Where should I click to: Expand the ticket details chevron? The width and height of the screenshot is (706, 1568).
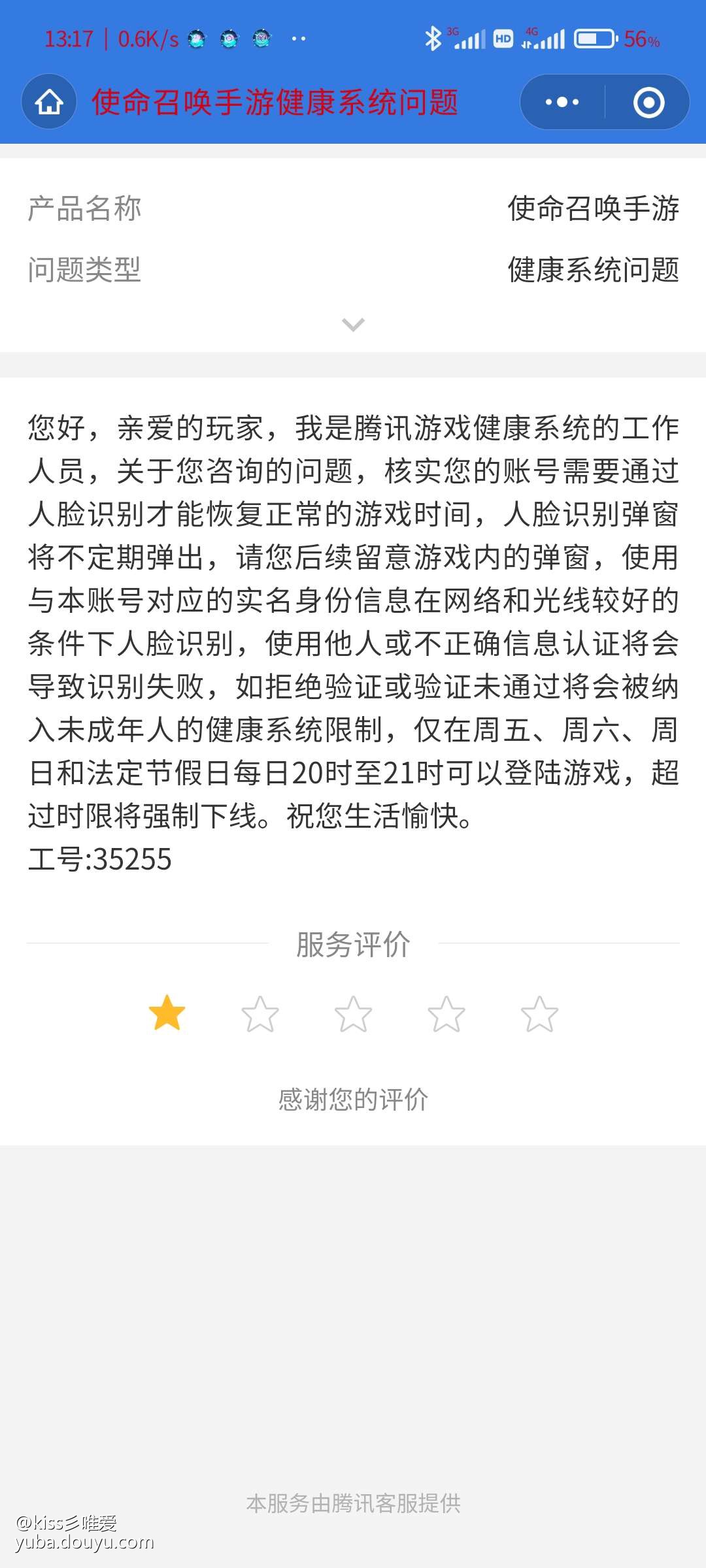(x=353, y=324)
